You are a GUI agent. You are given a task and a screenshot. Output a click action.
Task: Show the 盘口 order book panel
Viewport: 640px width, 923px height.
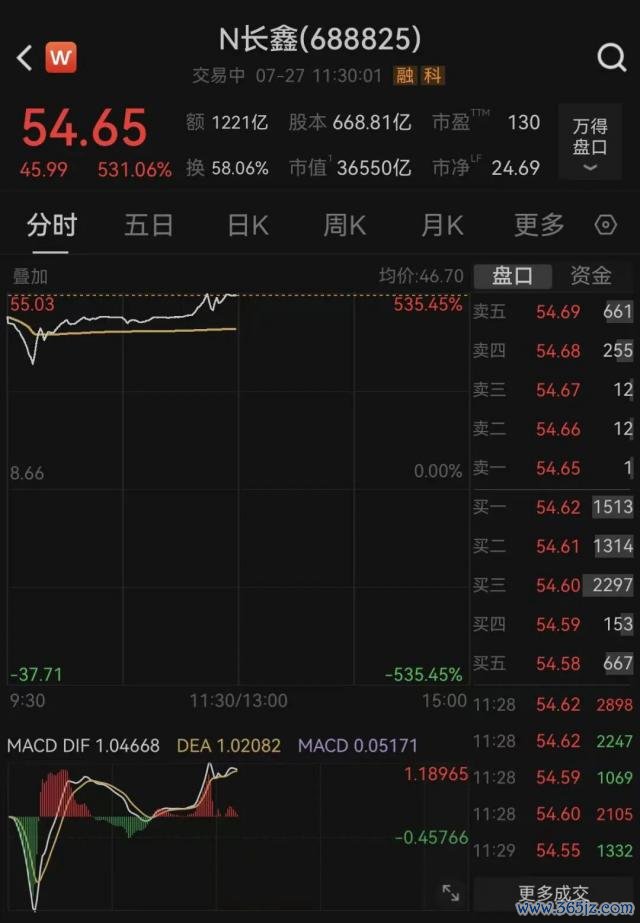click(x=512, y=275)
